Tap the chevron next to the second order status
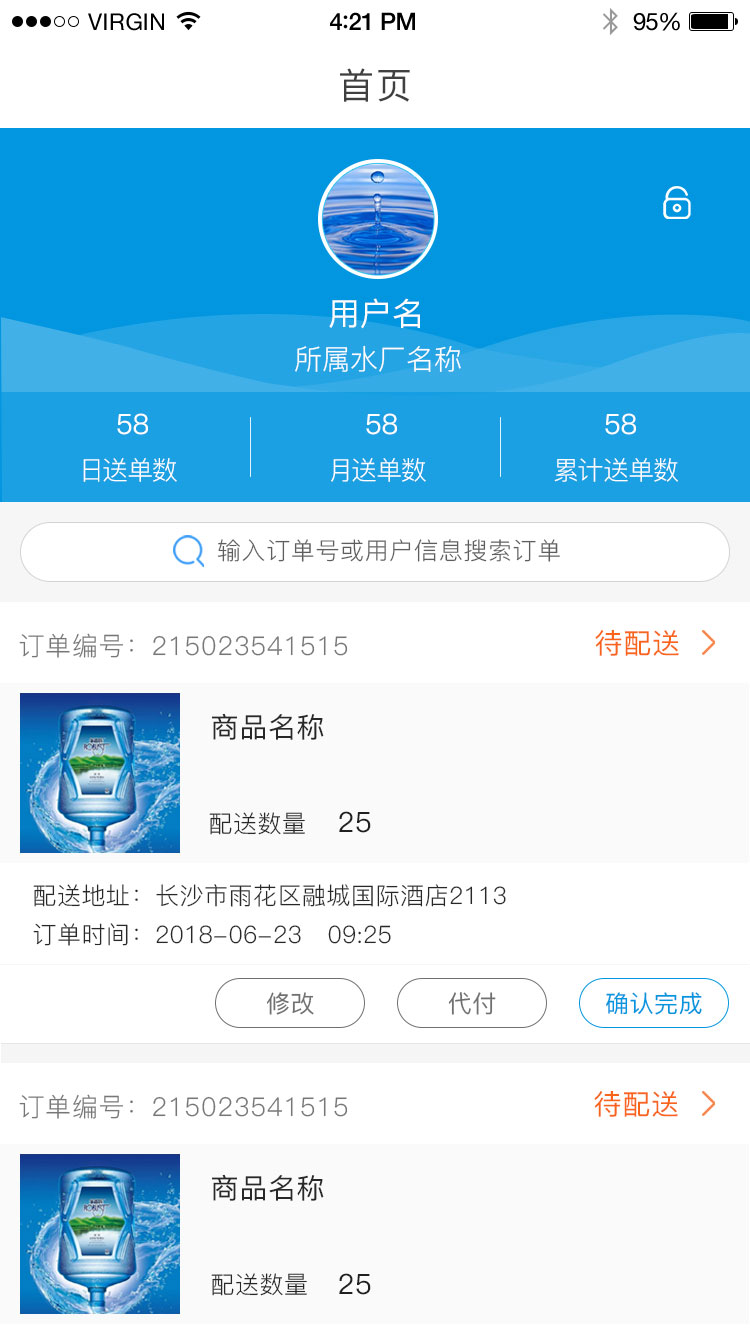 point(709,1105)
